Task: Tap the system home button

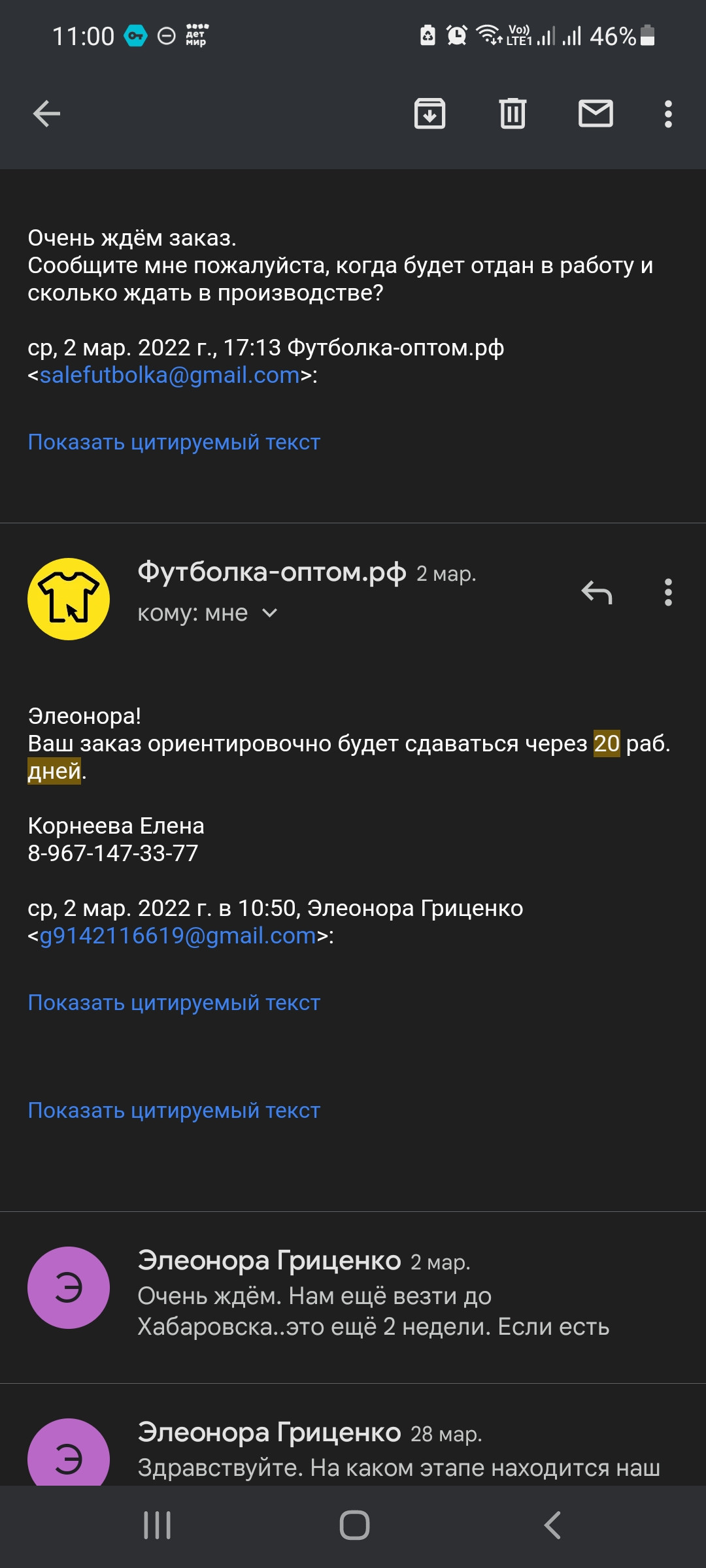Action: pyautogui.click(x=354, y=1526)
